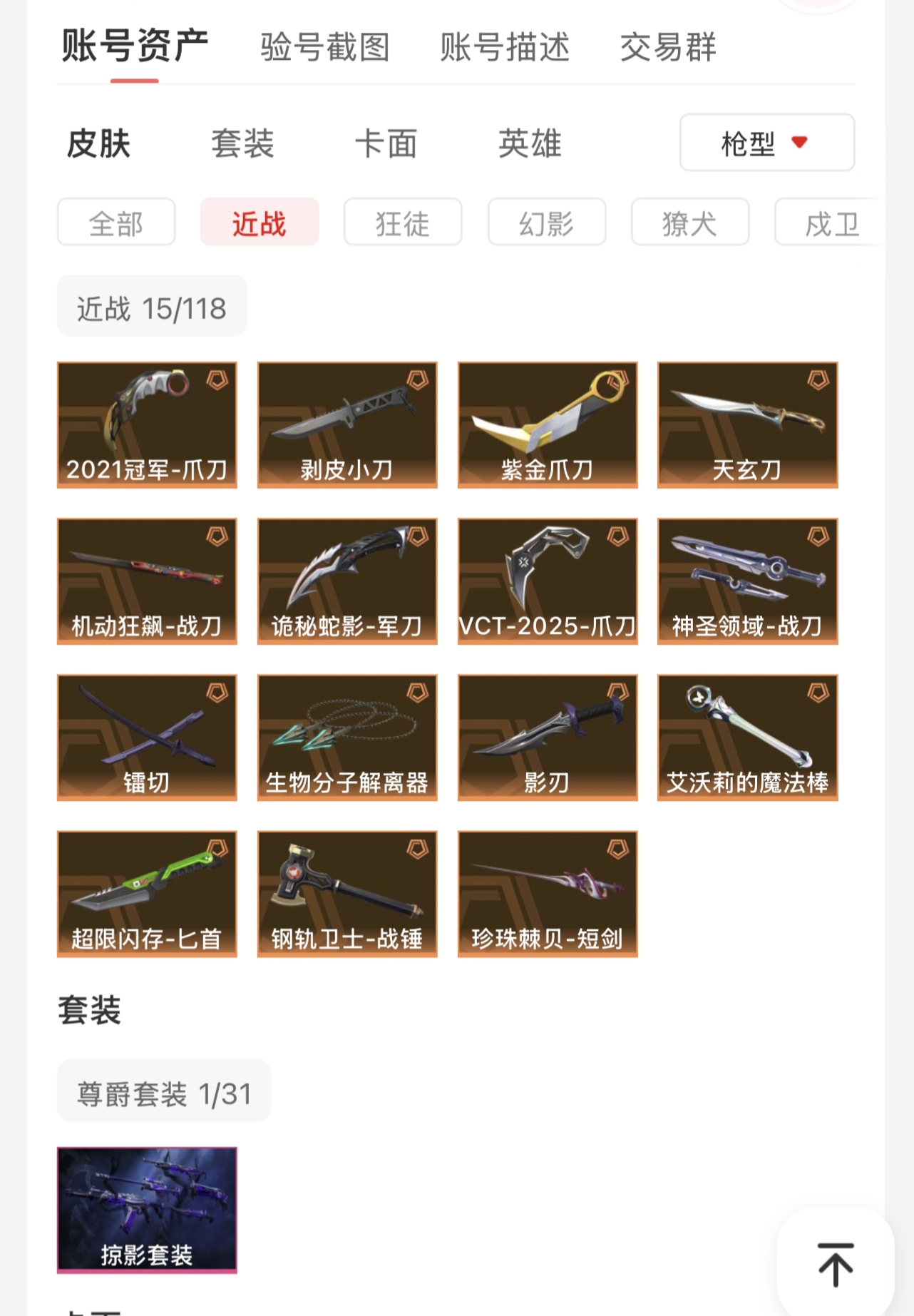Open the 掠影套装 bundle tile
Screen dimensions: 914x1316
coord(147,1210)
